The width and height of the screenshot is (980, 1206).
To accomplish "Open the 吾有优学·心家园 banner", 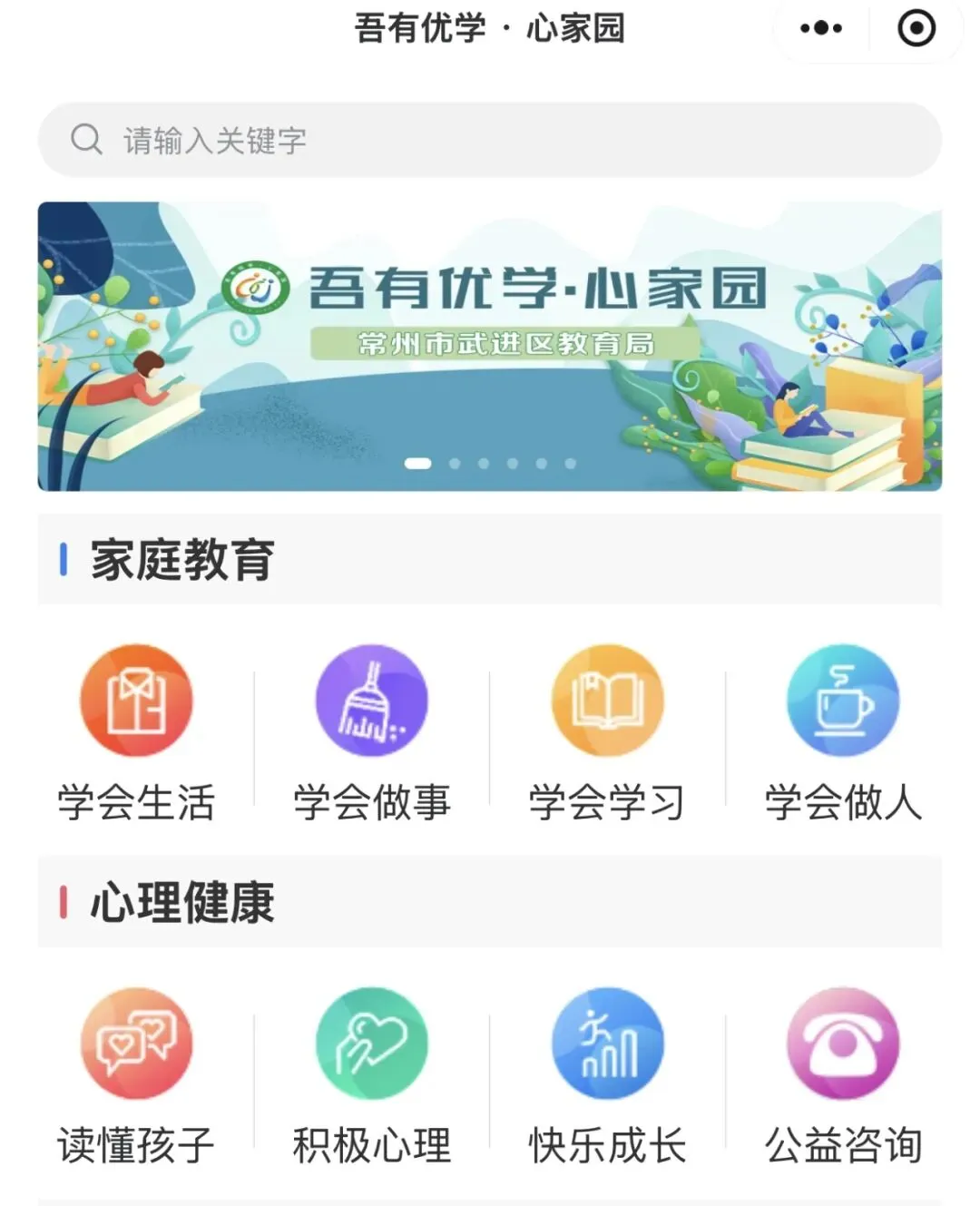I will point(490,347).
